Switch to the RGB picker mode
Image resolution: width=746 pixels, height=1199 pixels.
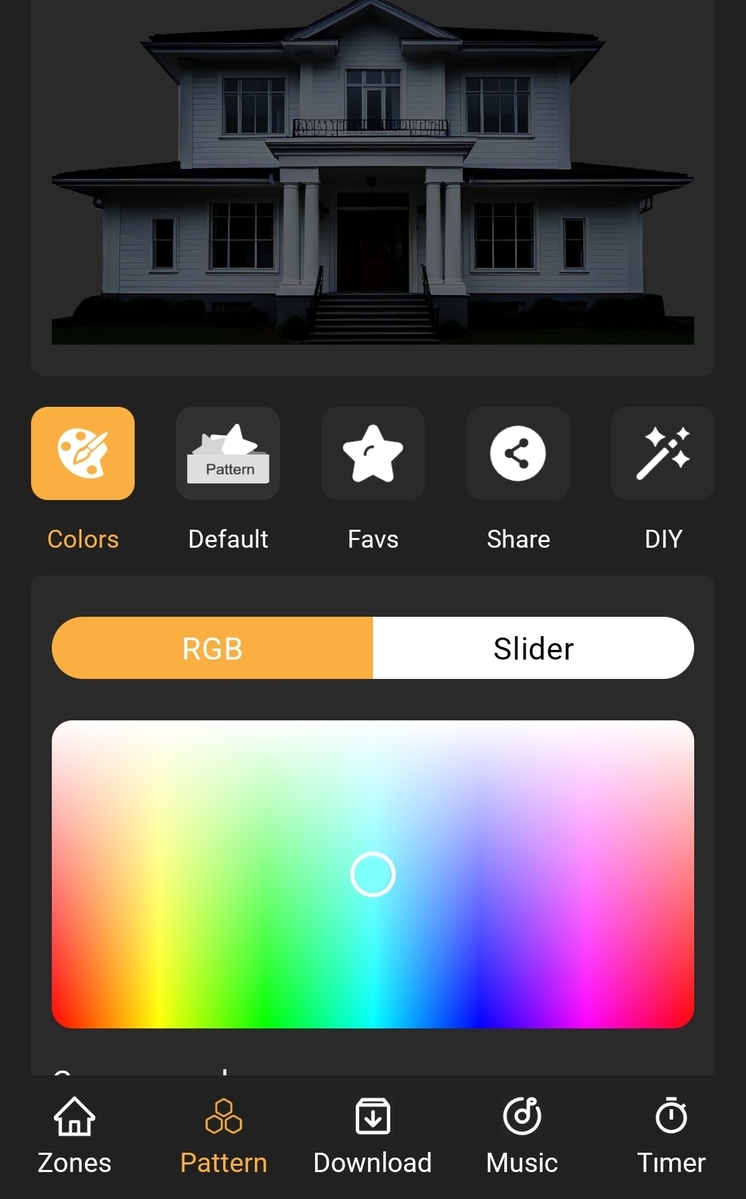pyautogui.click(x=212, y=648)
